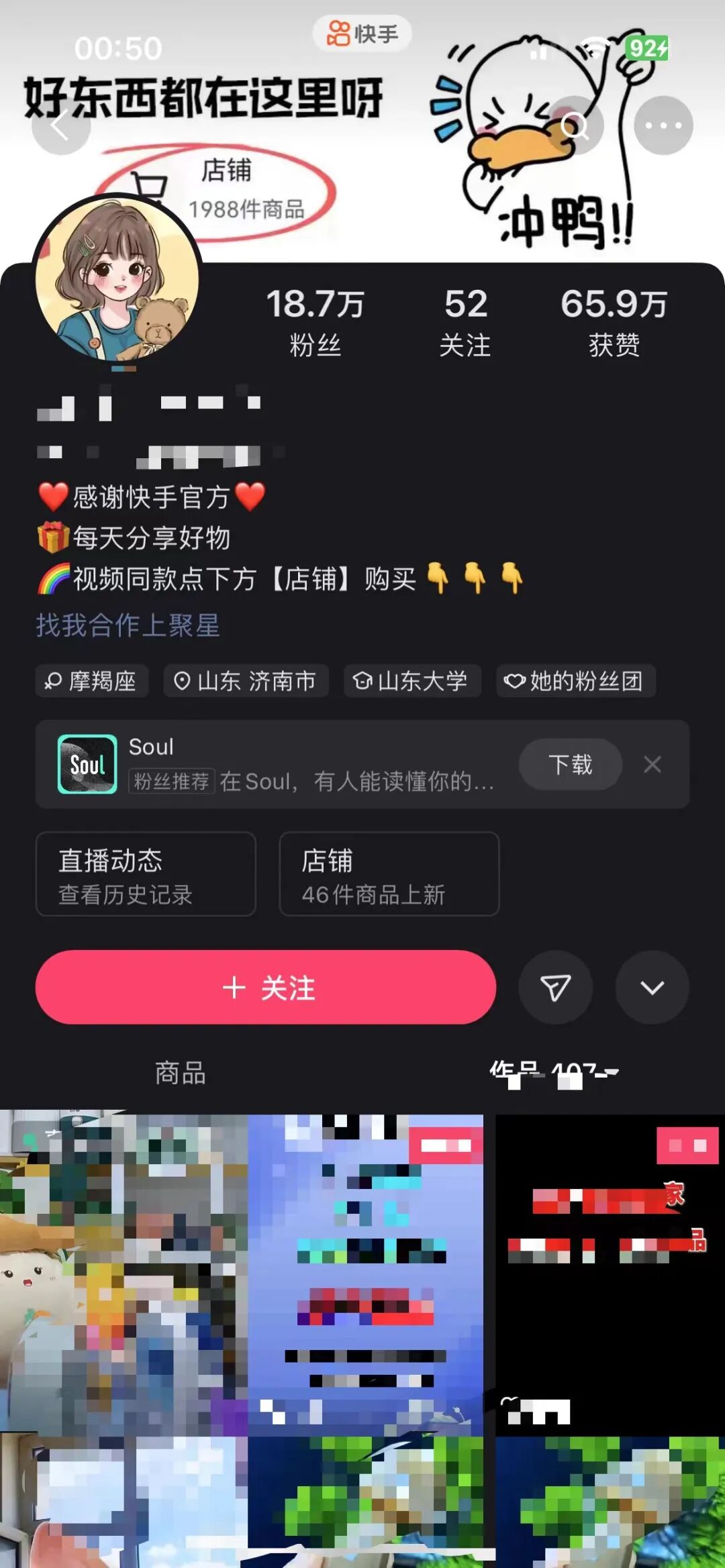Tap the 摩羯座 zodiac chip
725x1568 pixels.
point(92,681)
